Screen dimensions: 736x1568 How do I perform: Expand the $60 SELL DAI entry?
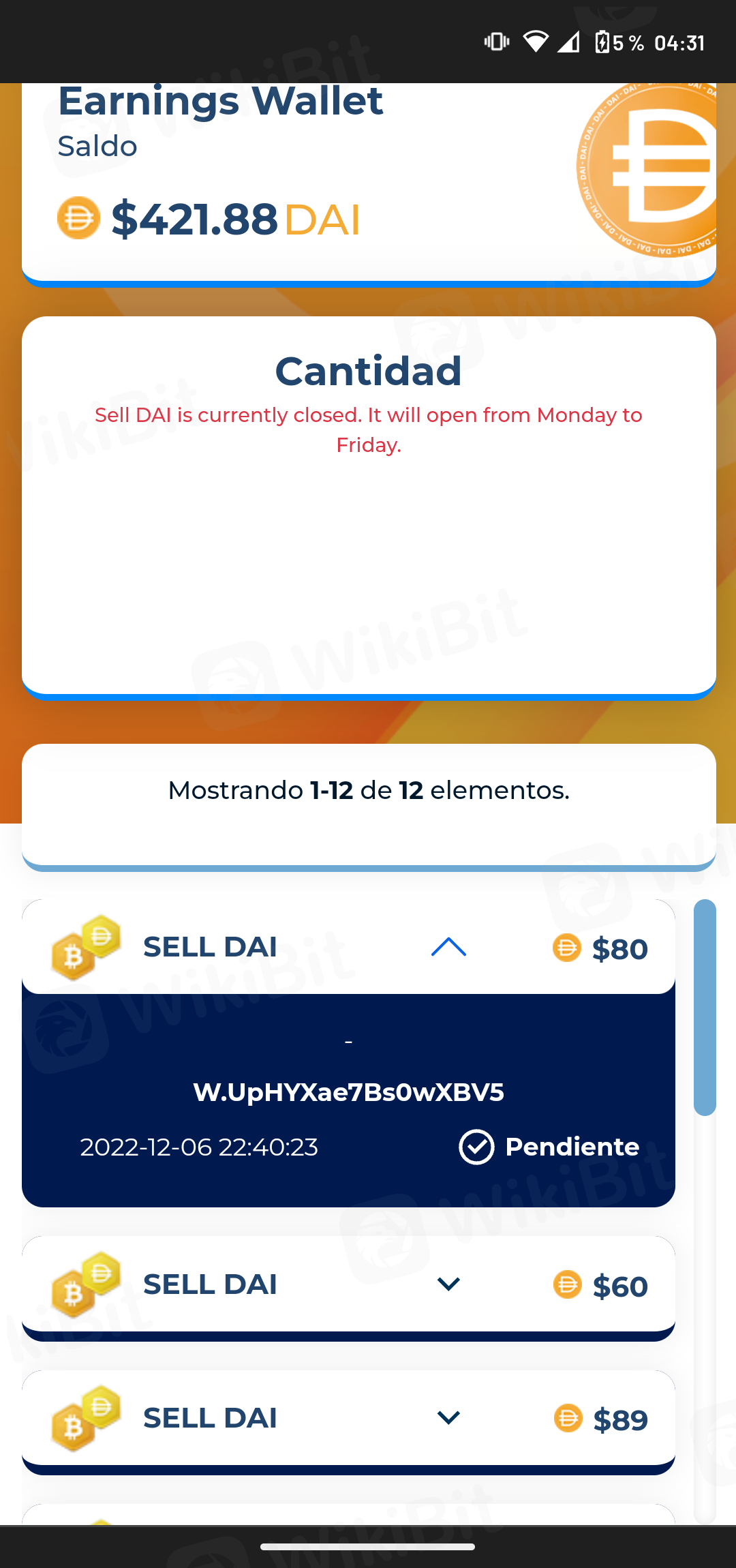pos(448,1284)
